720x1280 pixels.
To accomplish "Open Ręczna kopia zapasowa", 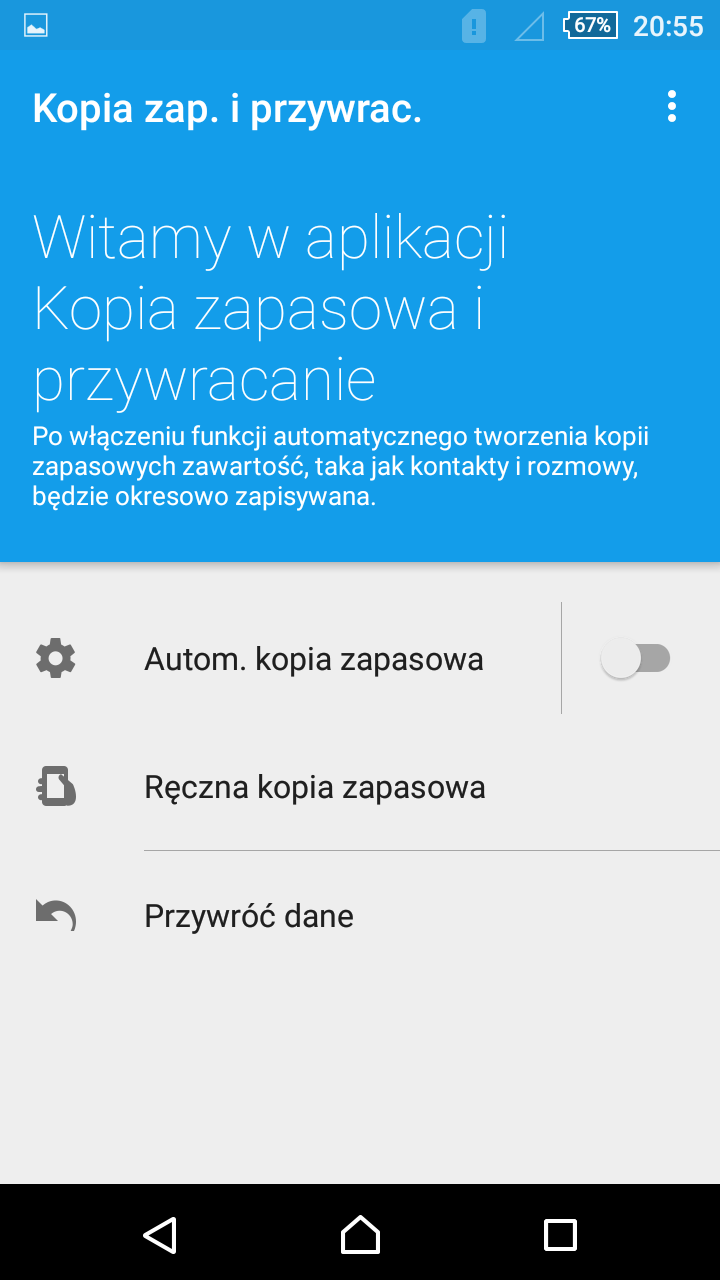I will [x=360, y=787].
